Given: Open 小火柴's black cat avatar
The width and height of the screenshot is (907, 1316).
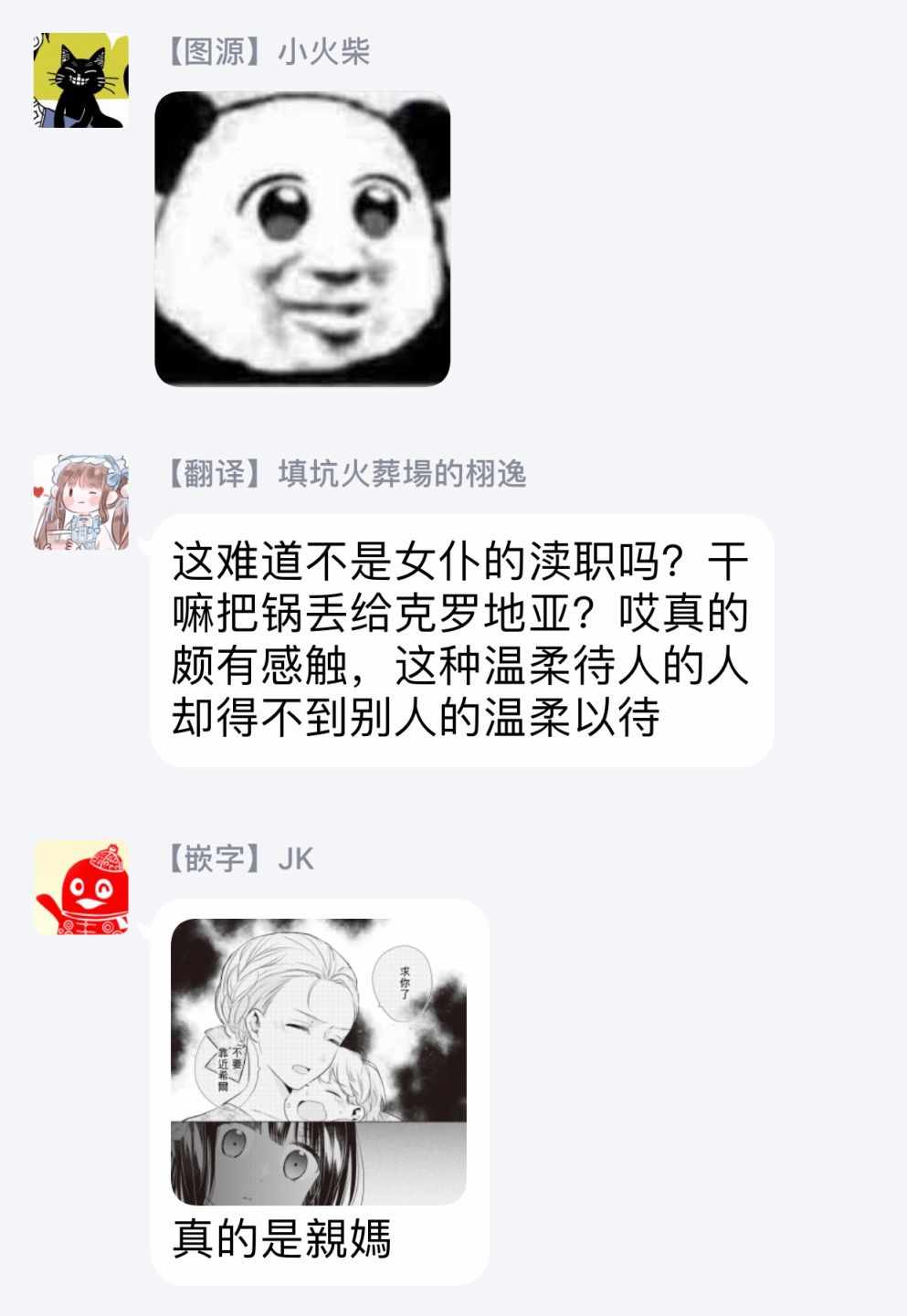Looking at the screenshot, I should [80, 79].
